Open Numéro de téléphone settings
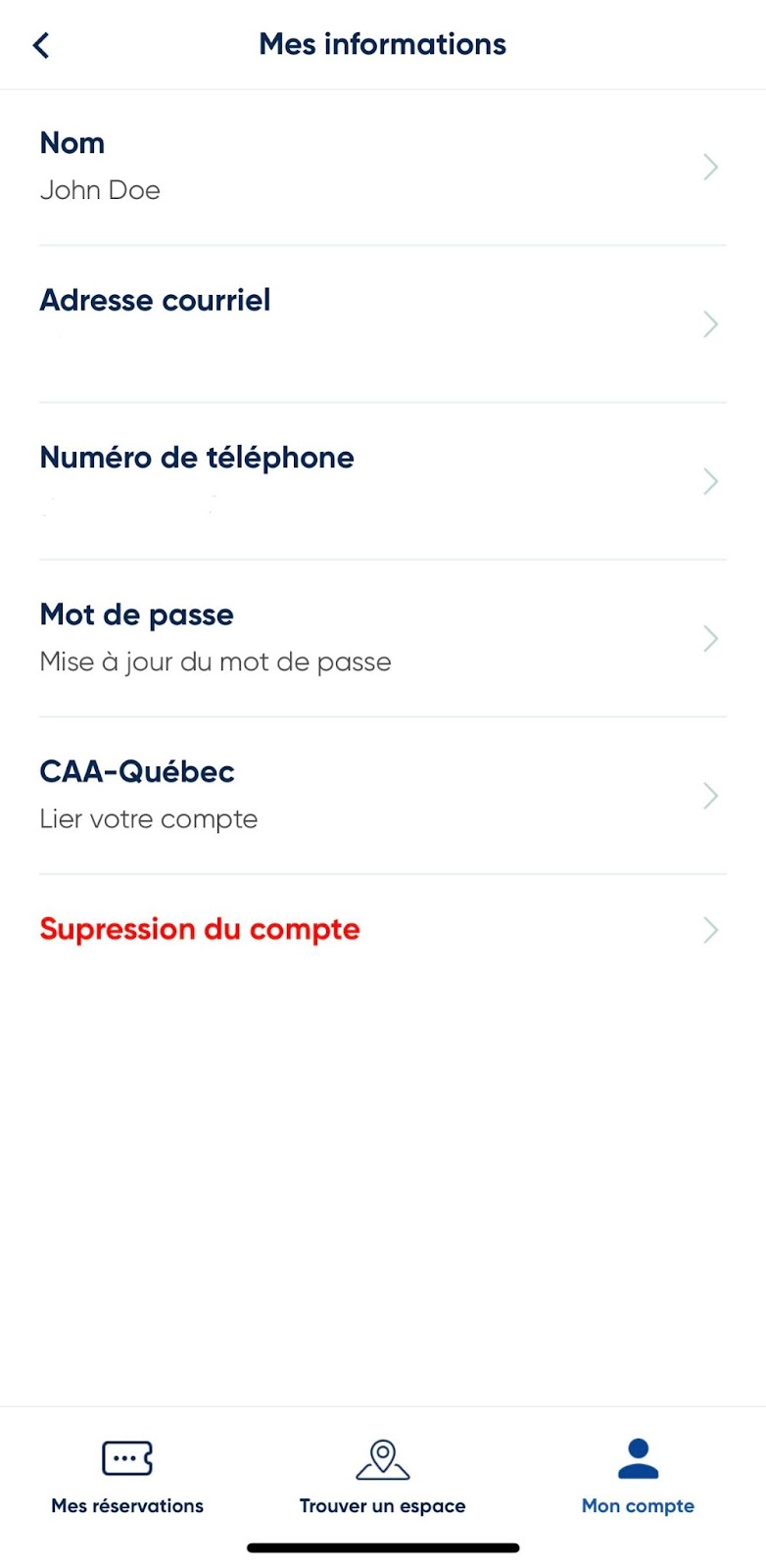The width and height of the screenshot is (766, 1568). point(383,481)
